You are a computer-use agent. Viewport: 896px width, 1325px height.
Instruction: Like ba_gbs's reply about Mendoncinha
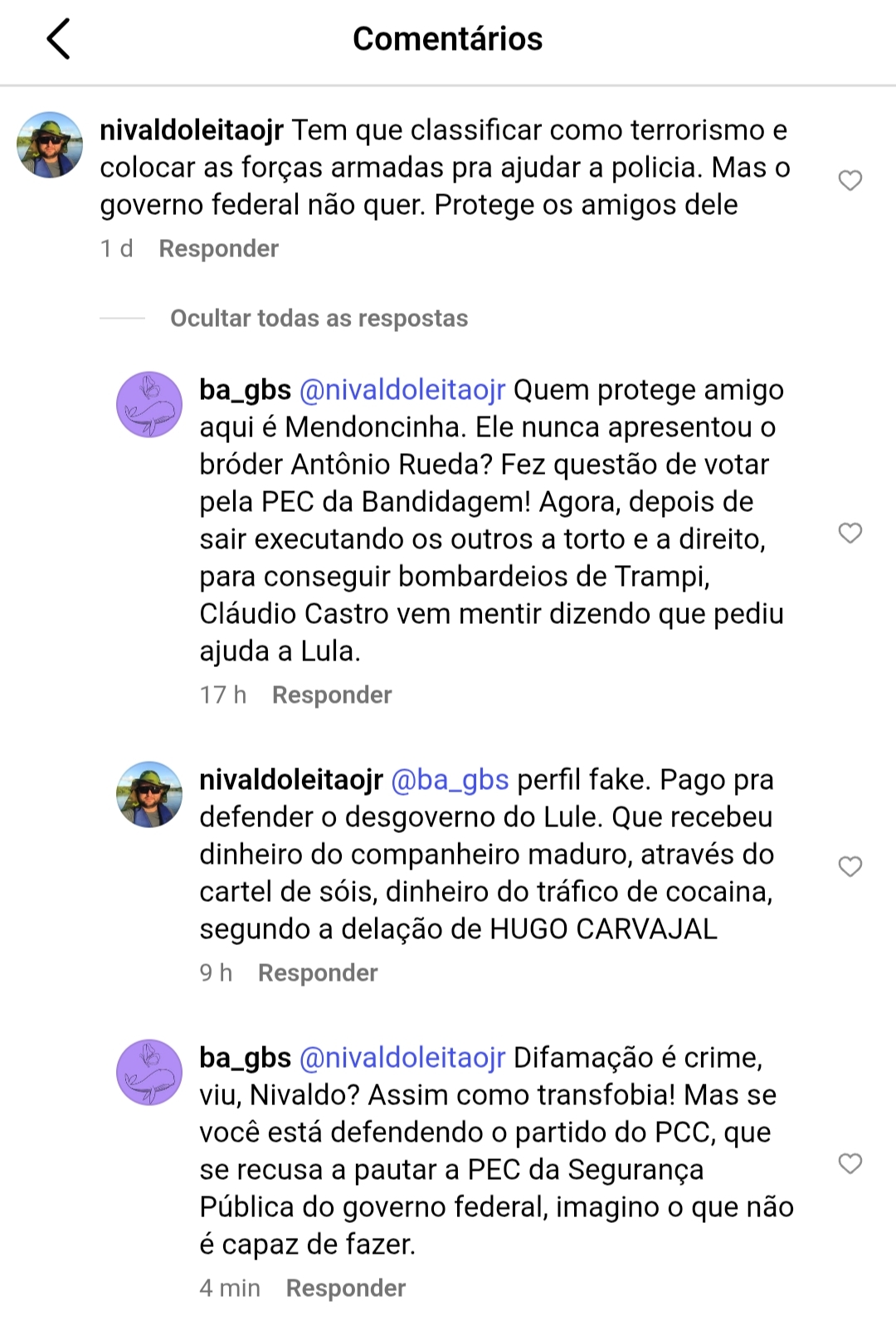pyautogui.click(x=850, y=533)
